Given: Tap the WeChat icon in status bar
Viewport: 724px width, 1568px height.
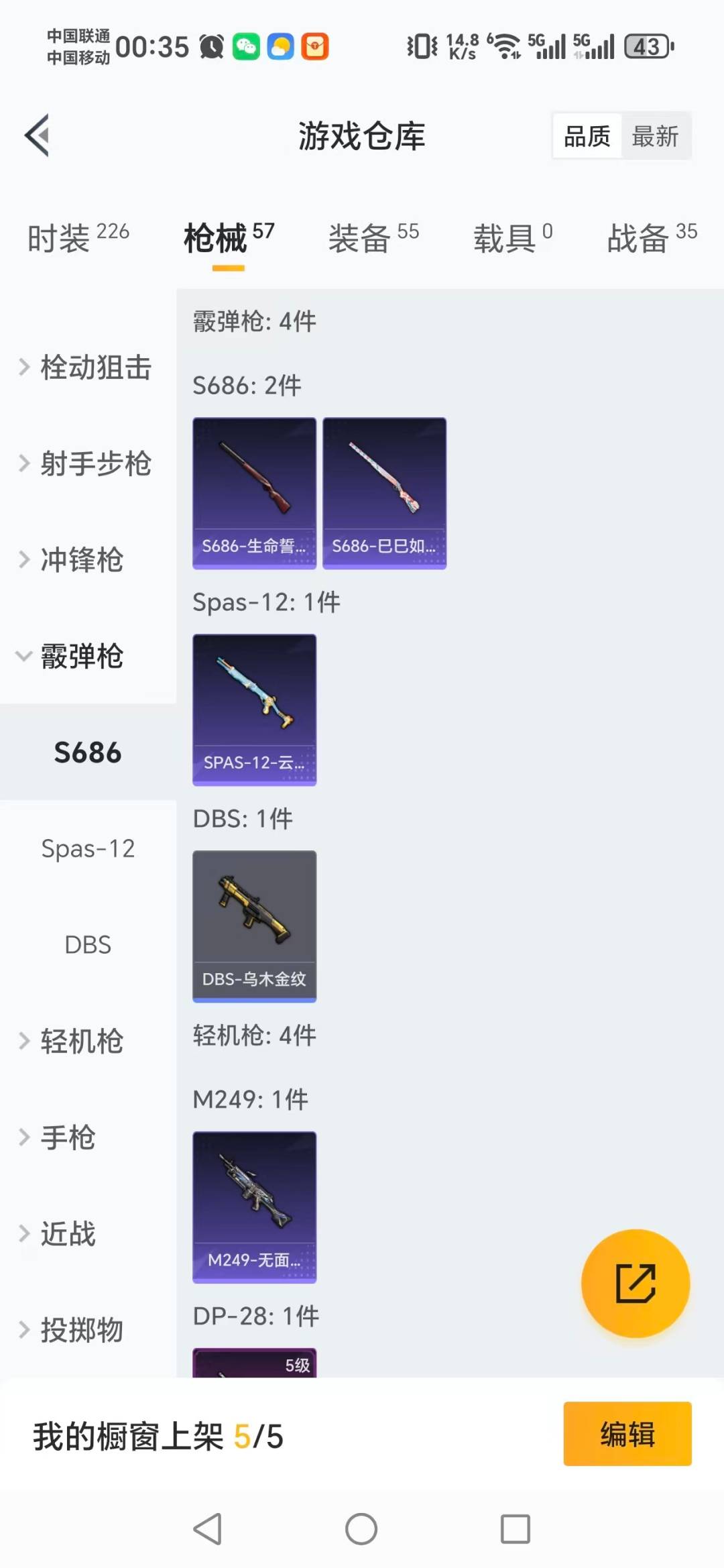Looking at the screenshot, I should [x=247, y=47].
